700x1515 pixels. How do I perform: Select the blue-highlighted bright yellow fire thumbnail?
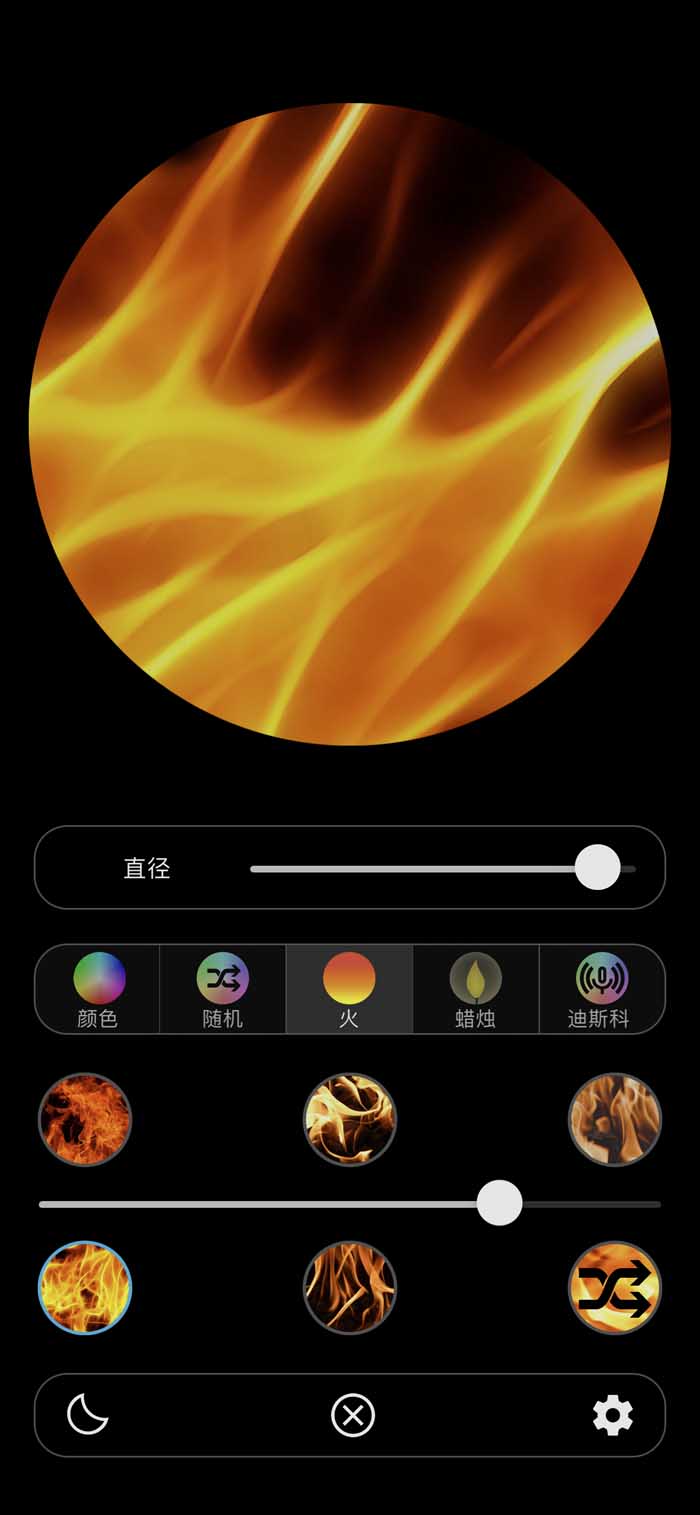point(85,1287)
